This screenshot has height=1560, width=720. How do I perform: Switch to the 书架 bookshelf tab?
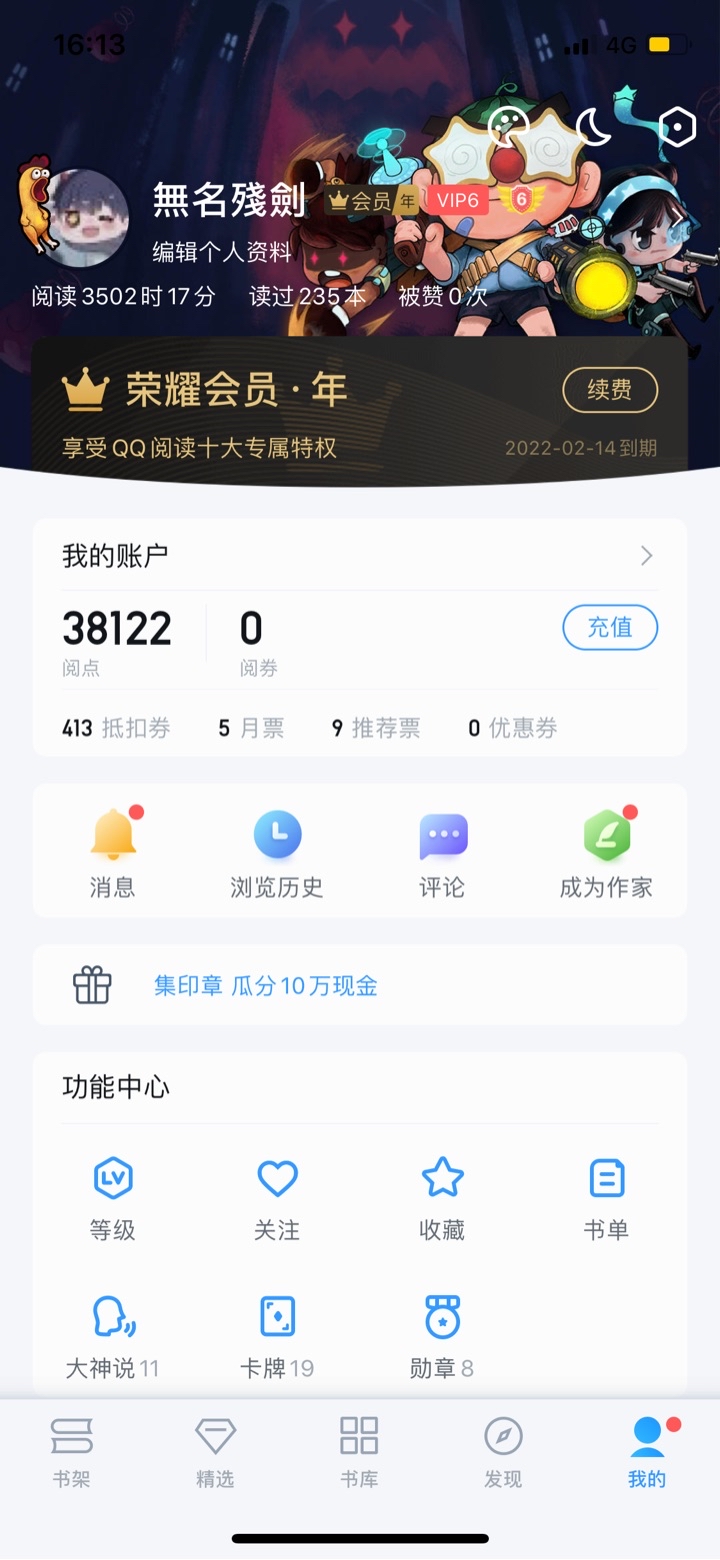click(72, 1452)
